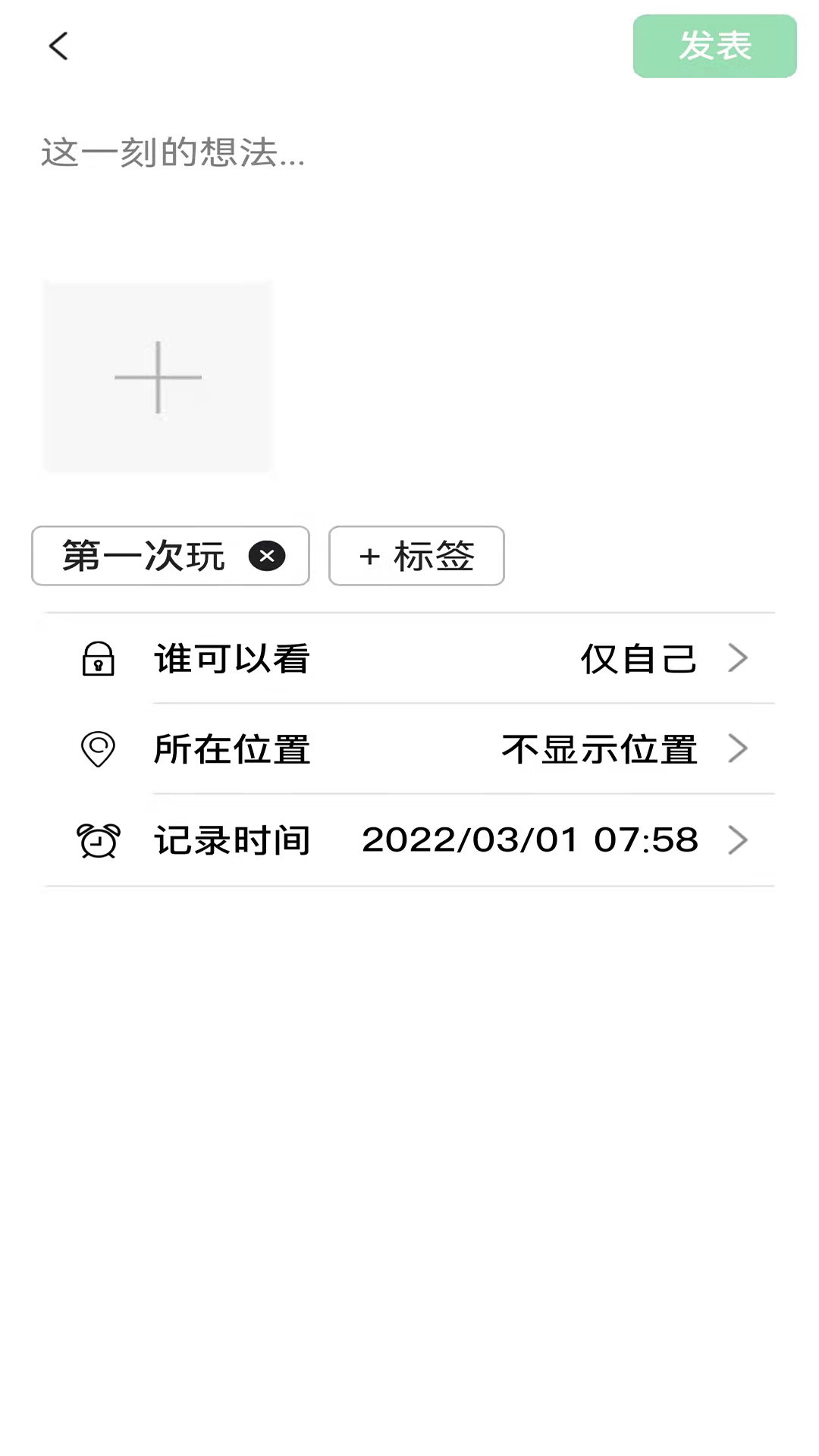Image resolution: width=819 pixels, height=1456 pixels.
Task: Select the 所在位置 row
Action: pyautogui.click(x=409, y=748)
